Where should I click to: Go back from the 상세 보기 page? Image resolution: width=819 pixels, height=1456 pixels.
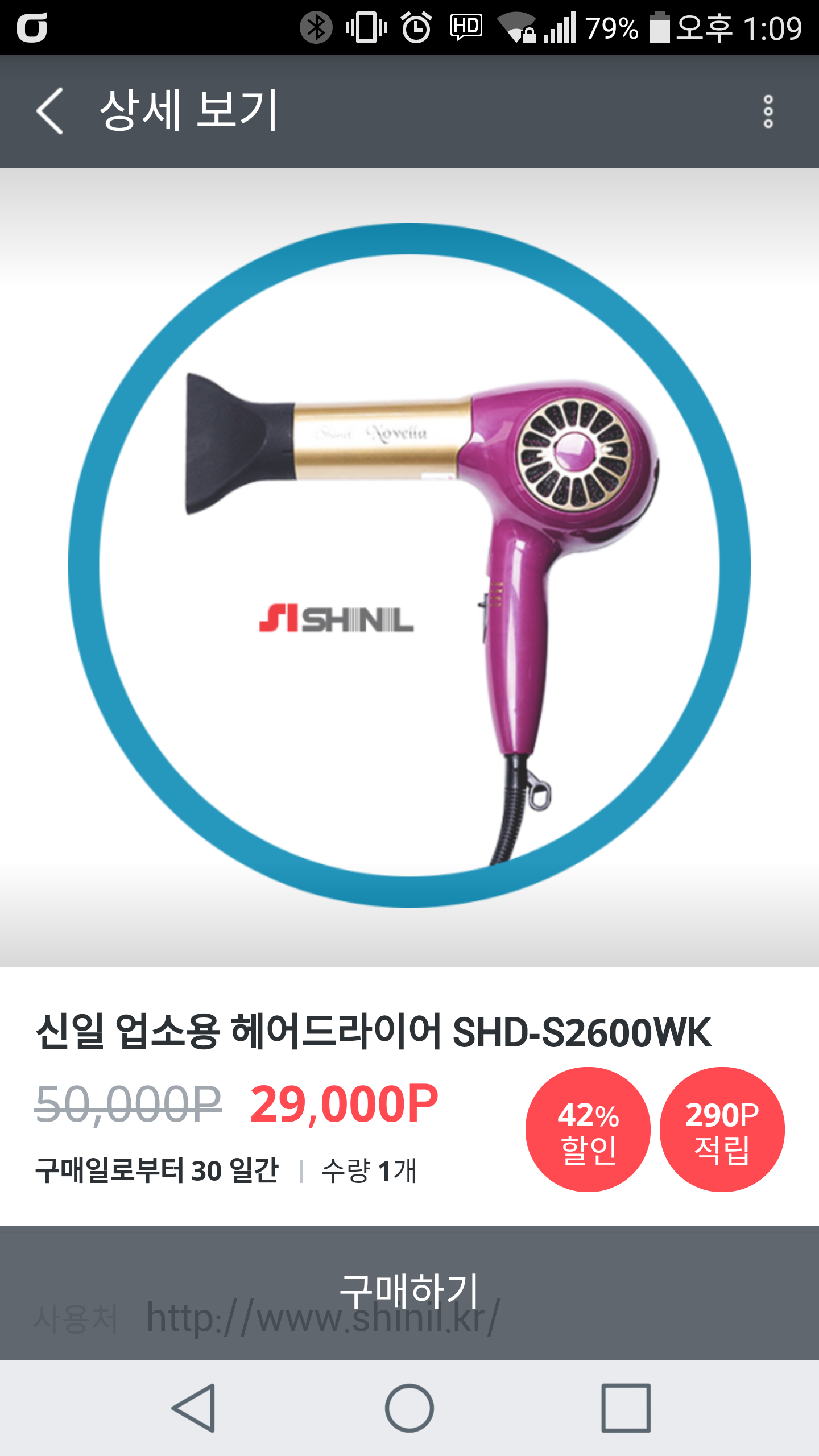pos(50,111)
